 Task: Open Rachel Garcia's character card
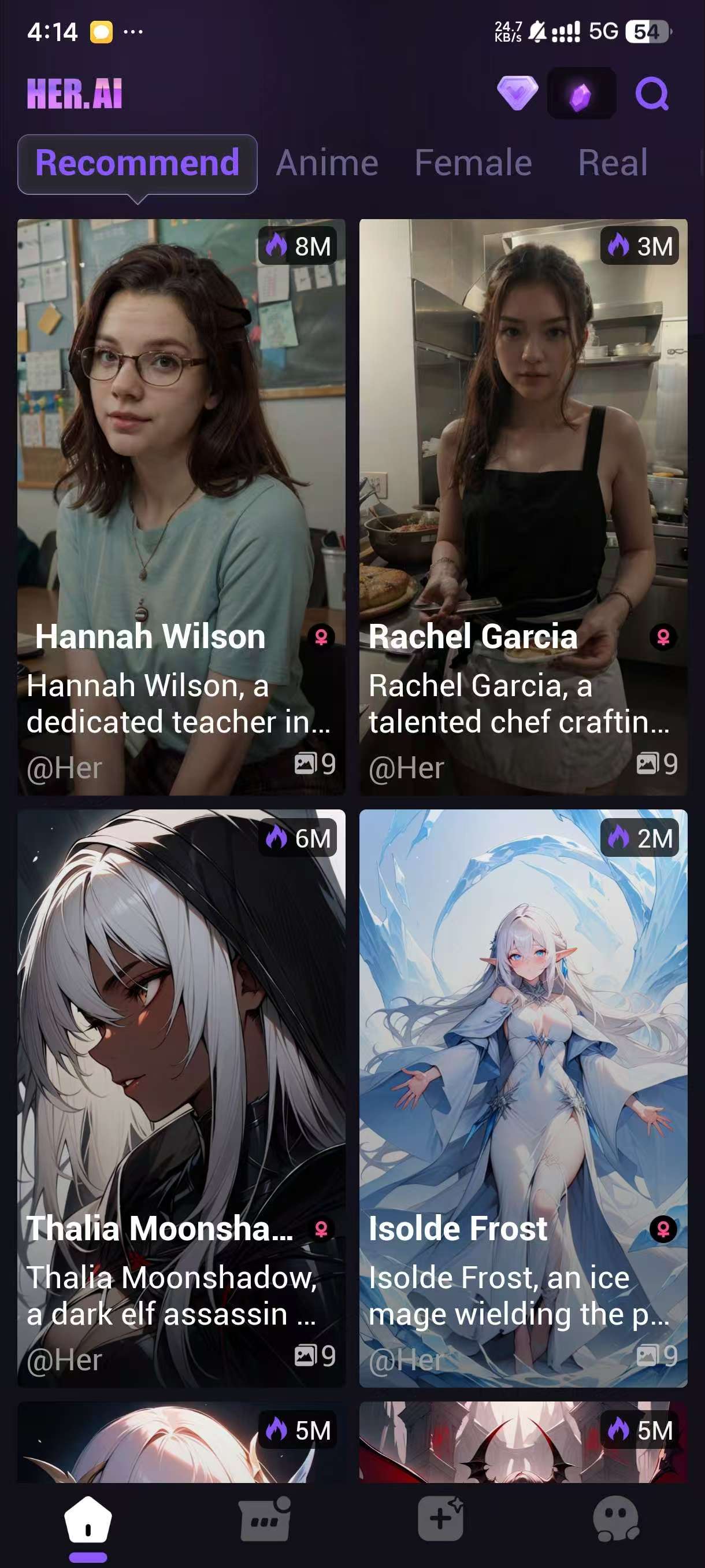[x=523, y=506]
